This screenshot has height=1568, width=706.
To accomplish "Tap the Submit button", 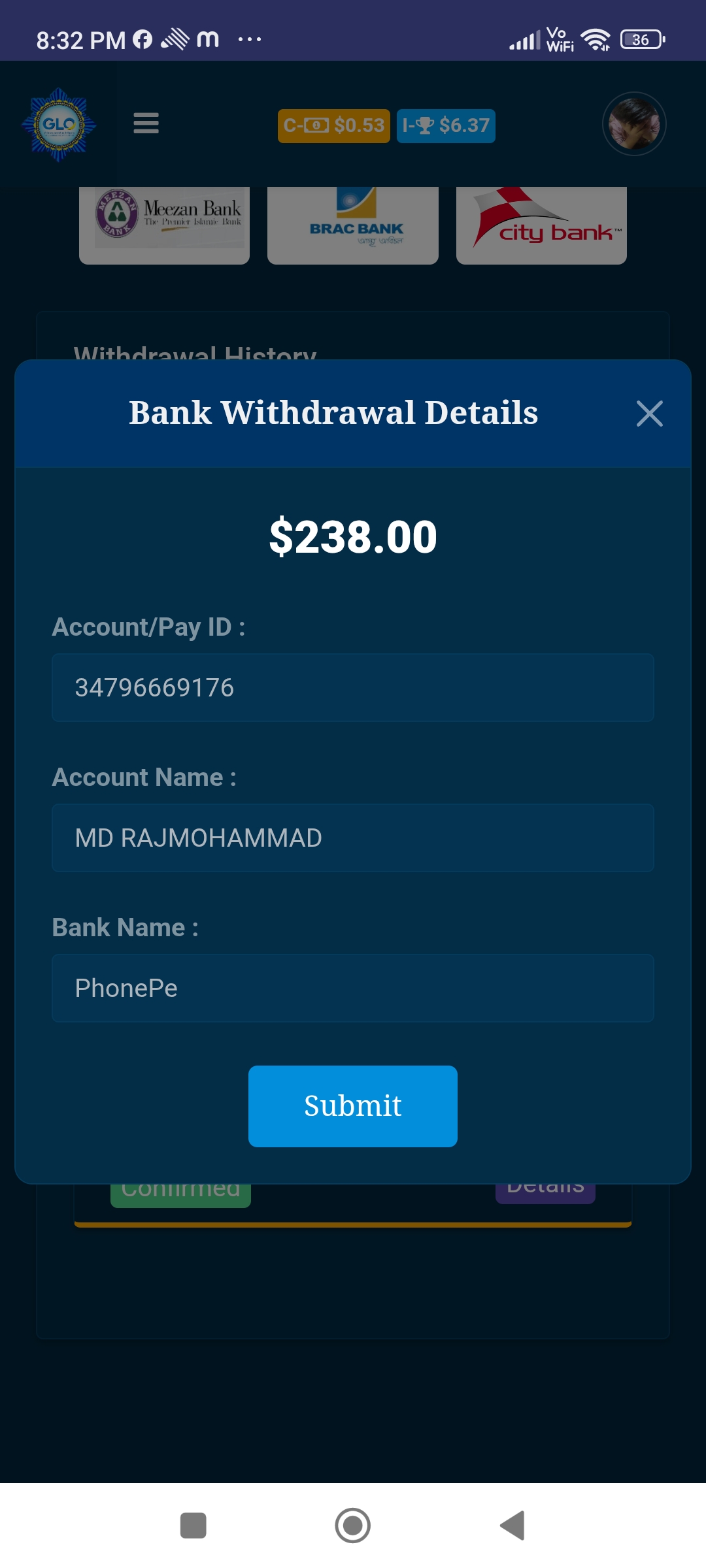I will 353,1106.
